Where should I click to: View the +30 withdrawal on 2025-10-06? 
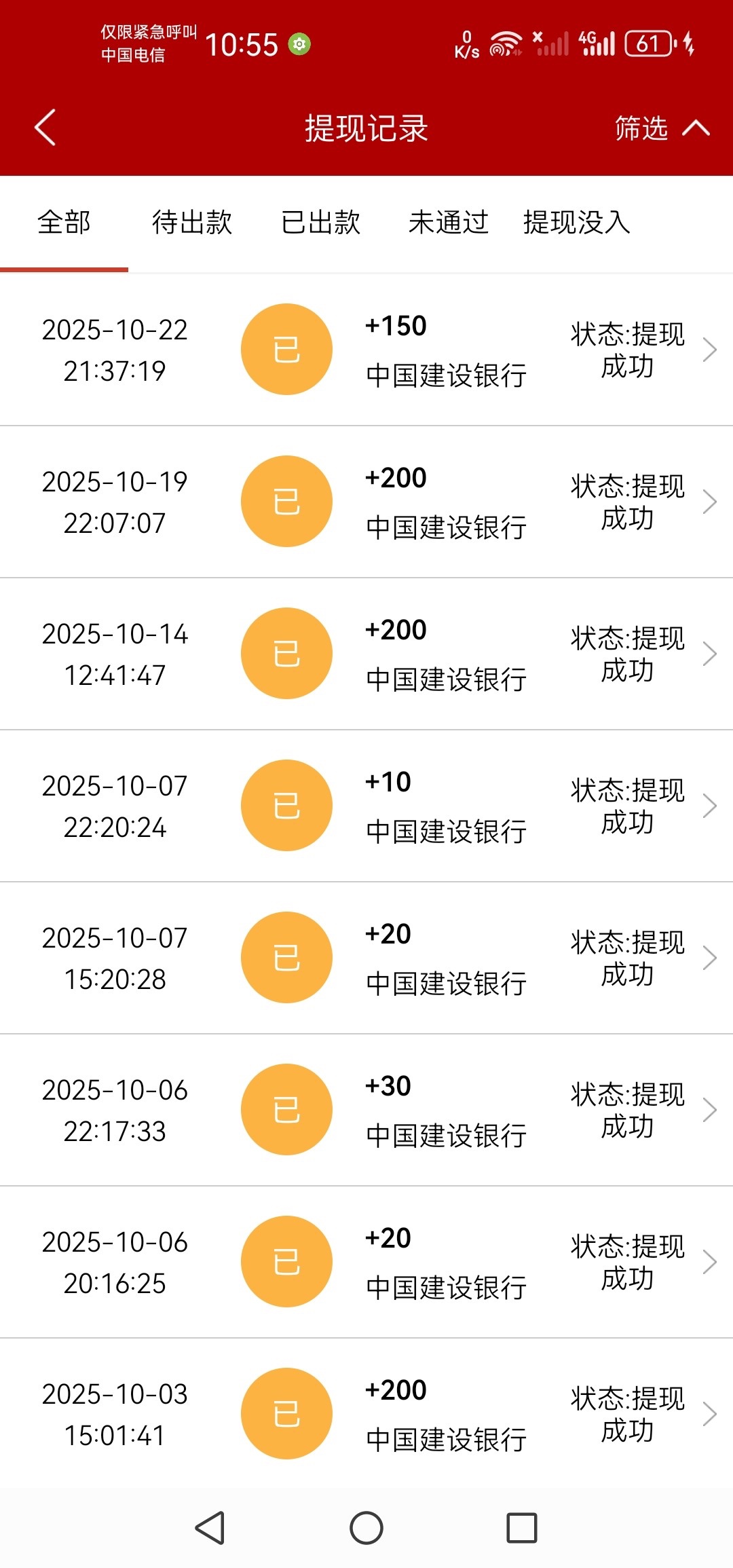[x=366, y=1110]
